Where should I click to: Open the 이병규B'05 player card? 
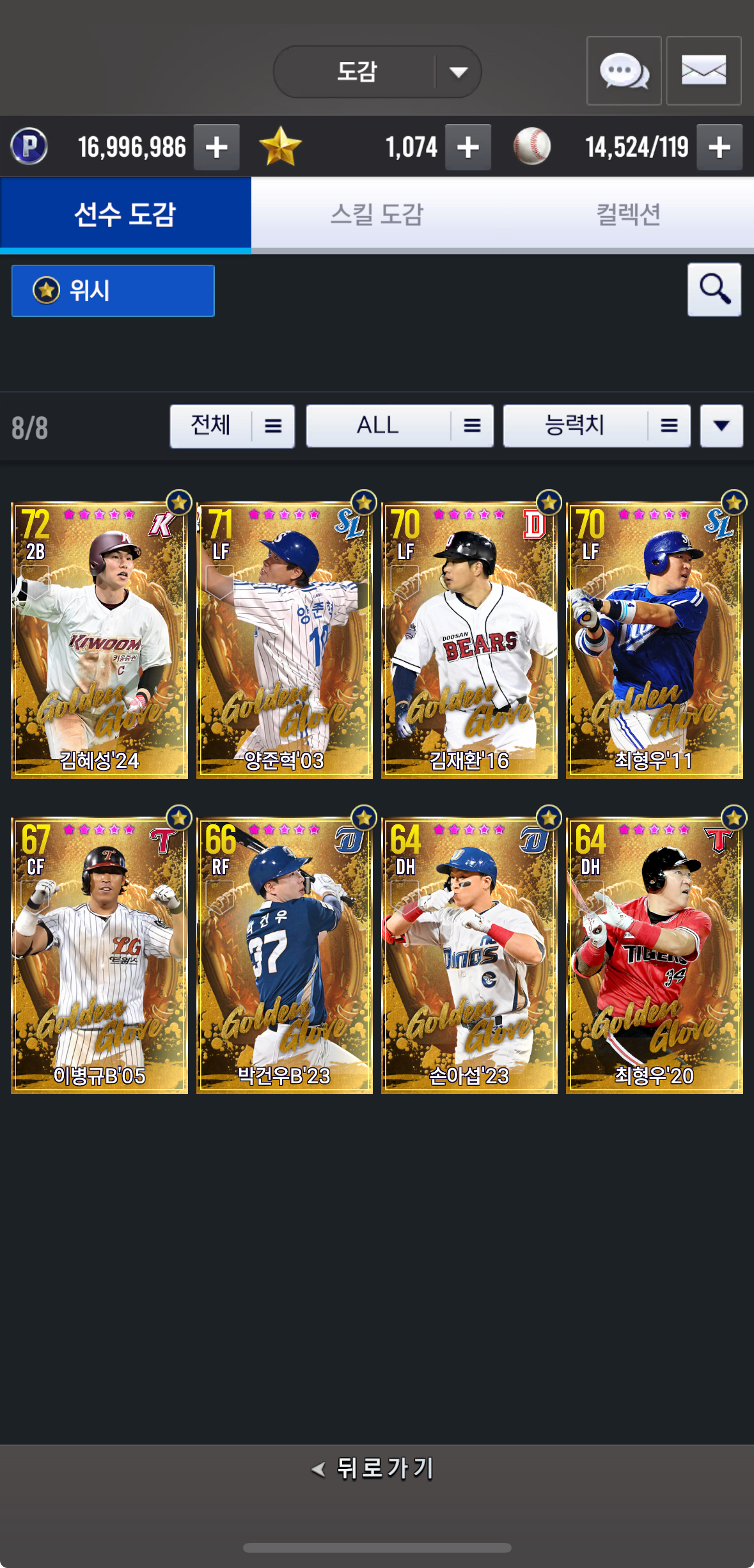click(100, 956)
